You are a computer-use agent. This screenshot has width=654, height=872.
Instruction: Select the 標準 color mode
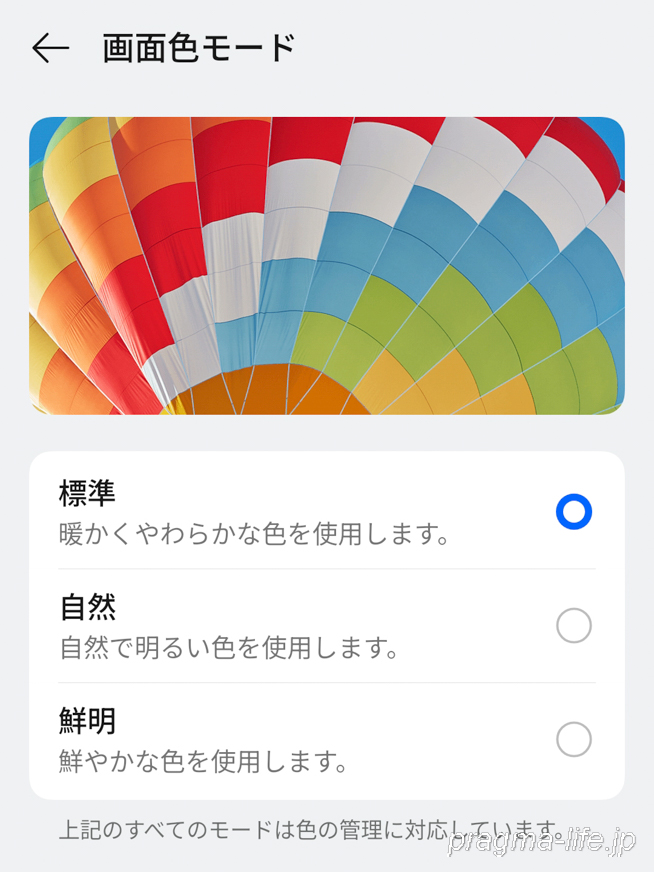[573, 512]
